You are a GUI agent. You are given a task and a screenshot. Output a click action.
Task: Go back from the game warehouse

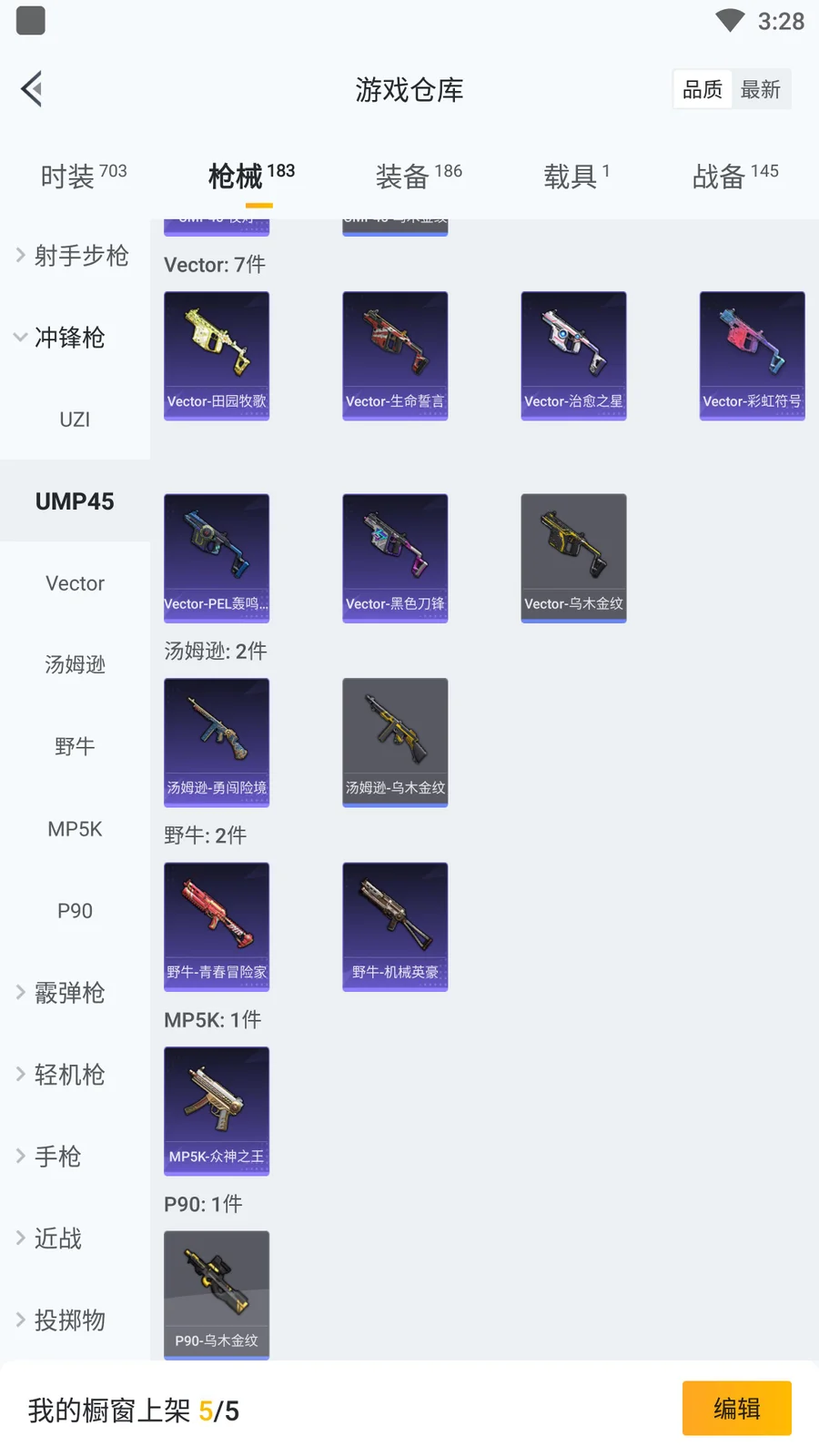tap(32, 89)
